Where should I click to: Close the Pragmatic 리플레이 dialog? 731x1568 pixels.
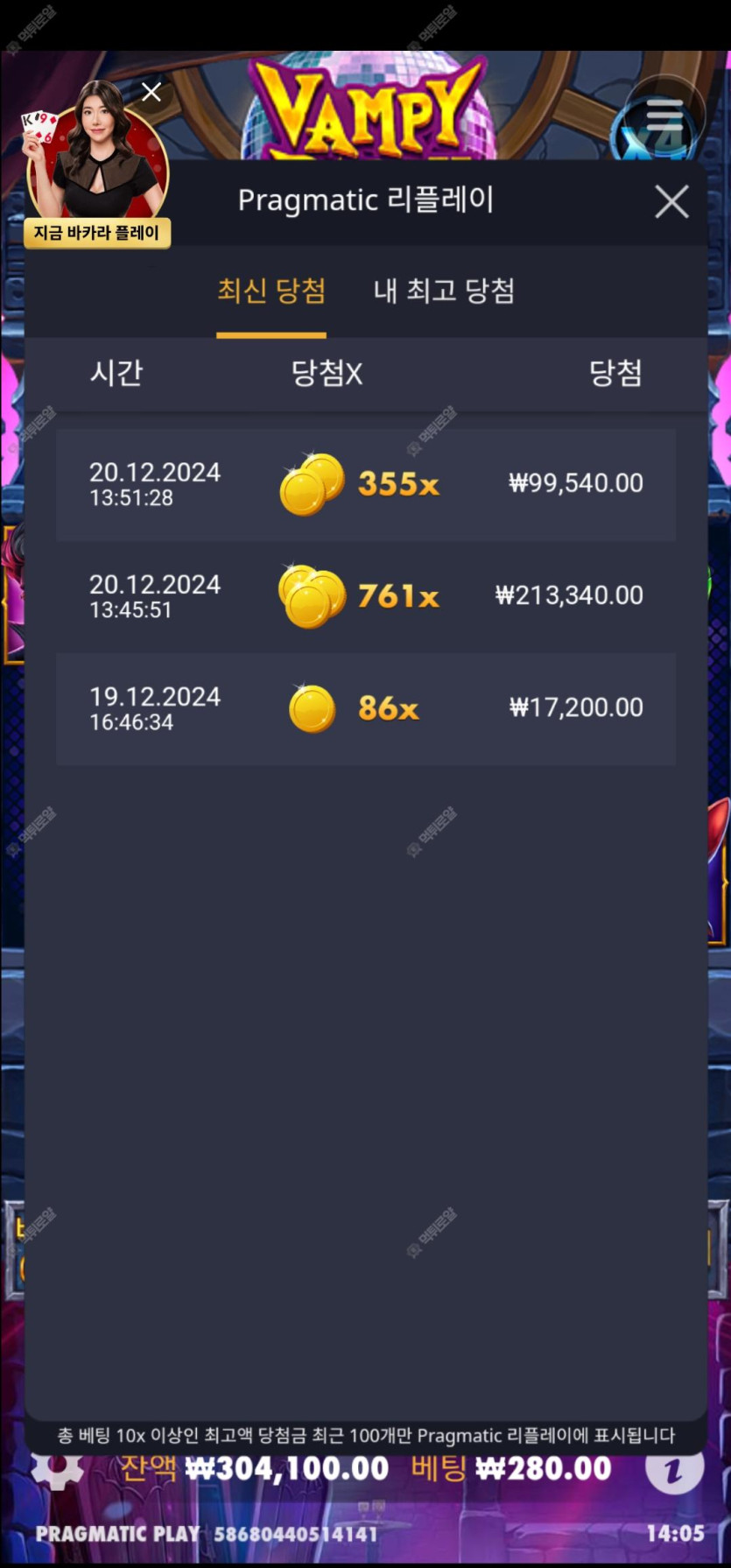tap(671, 202)
